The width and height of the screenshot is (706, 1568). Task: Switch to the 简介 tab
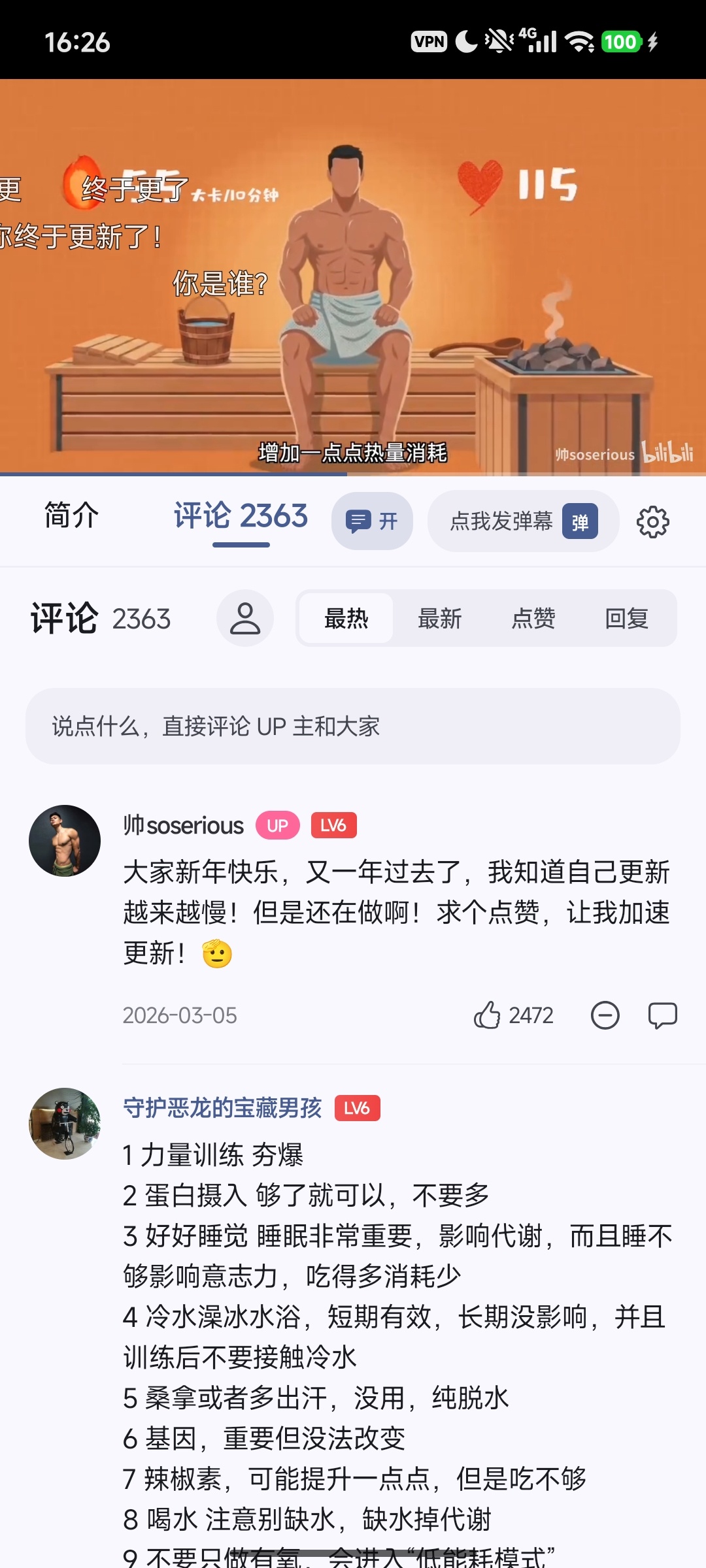[71, 516]
